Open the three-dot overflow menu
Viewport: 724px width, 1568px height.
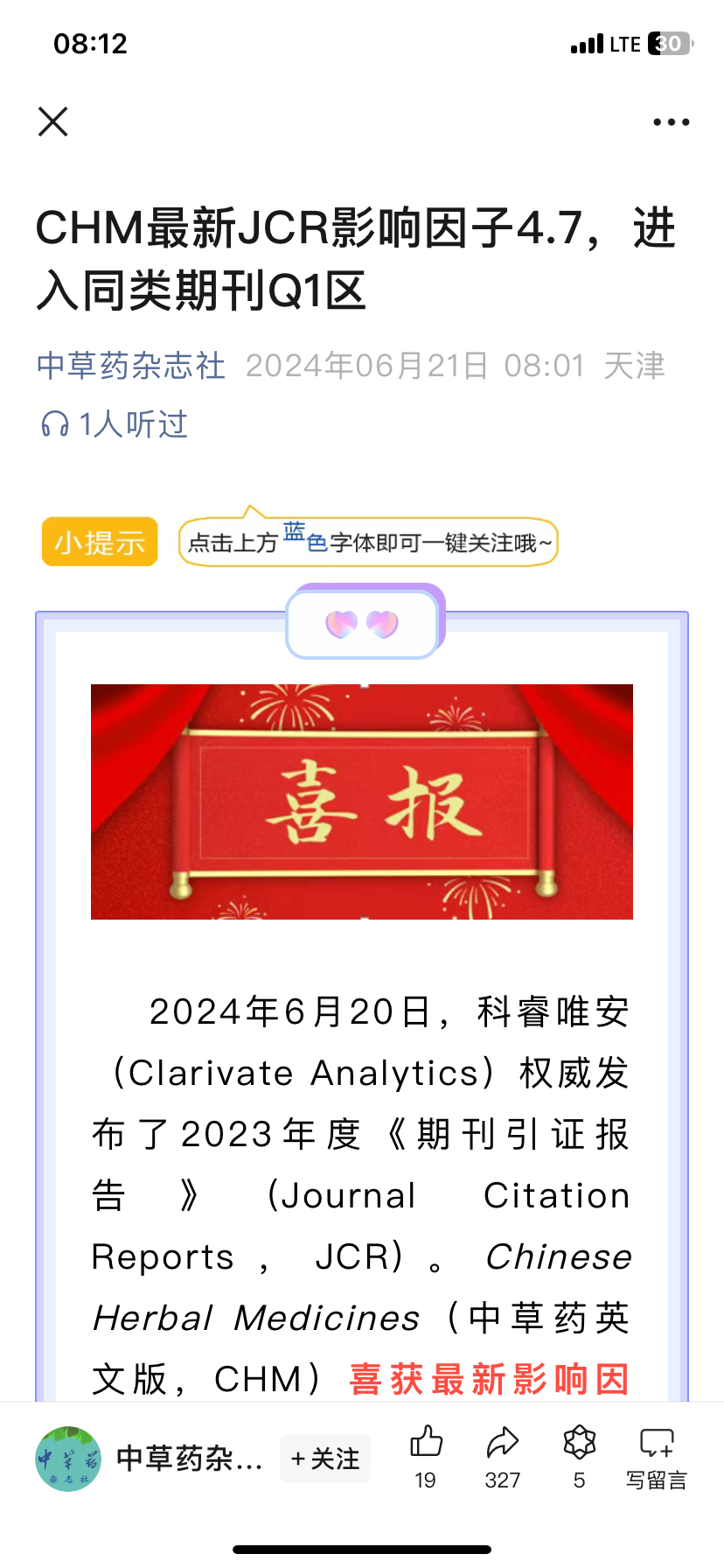point(671,122)
